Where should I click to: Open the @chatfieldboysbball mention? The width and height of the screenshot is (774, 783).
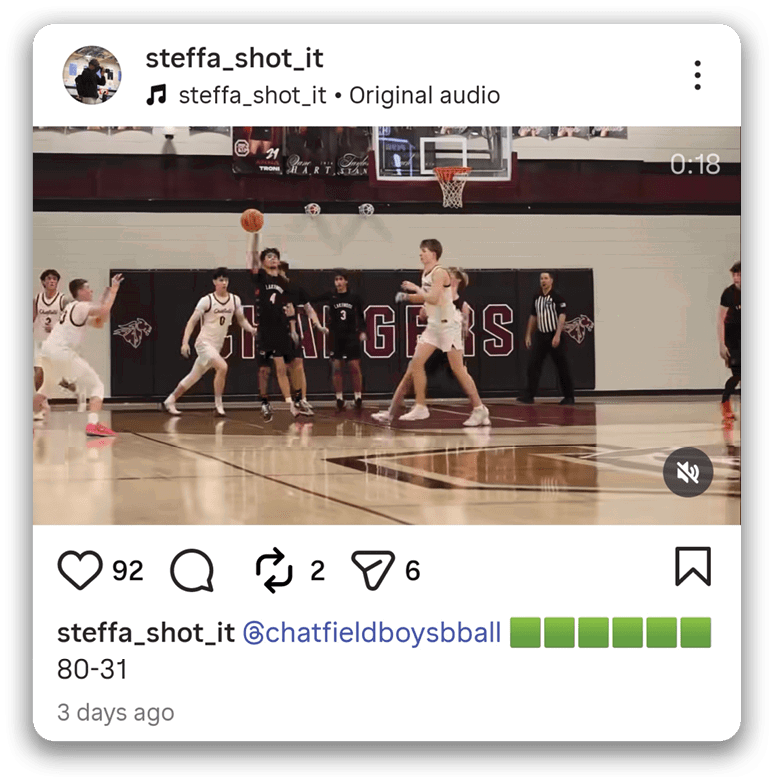point(372,633)
